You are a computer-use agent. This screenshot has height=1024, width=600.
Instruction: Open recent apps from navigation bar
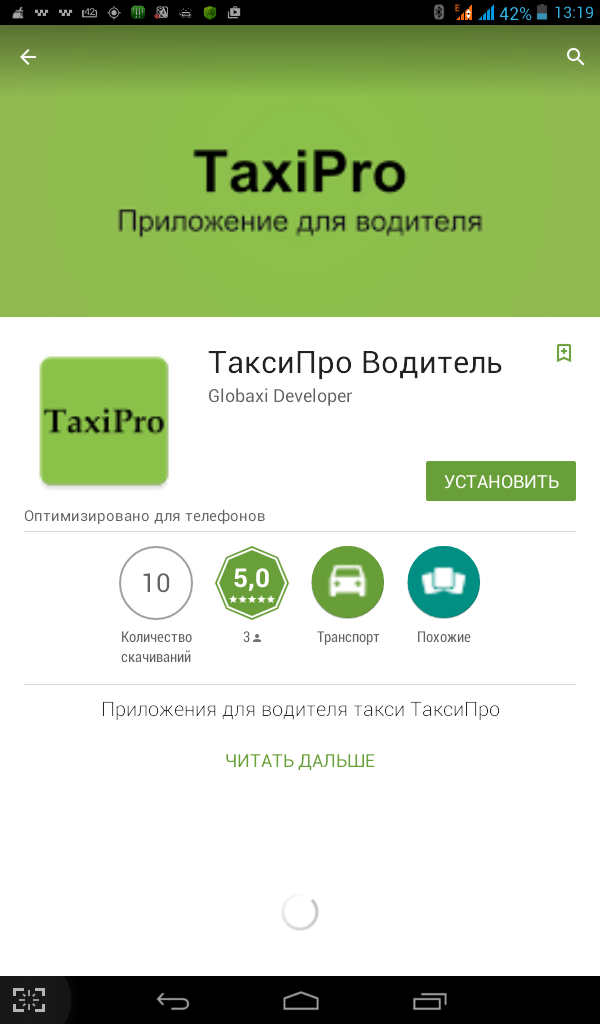[430, 1001]
